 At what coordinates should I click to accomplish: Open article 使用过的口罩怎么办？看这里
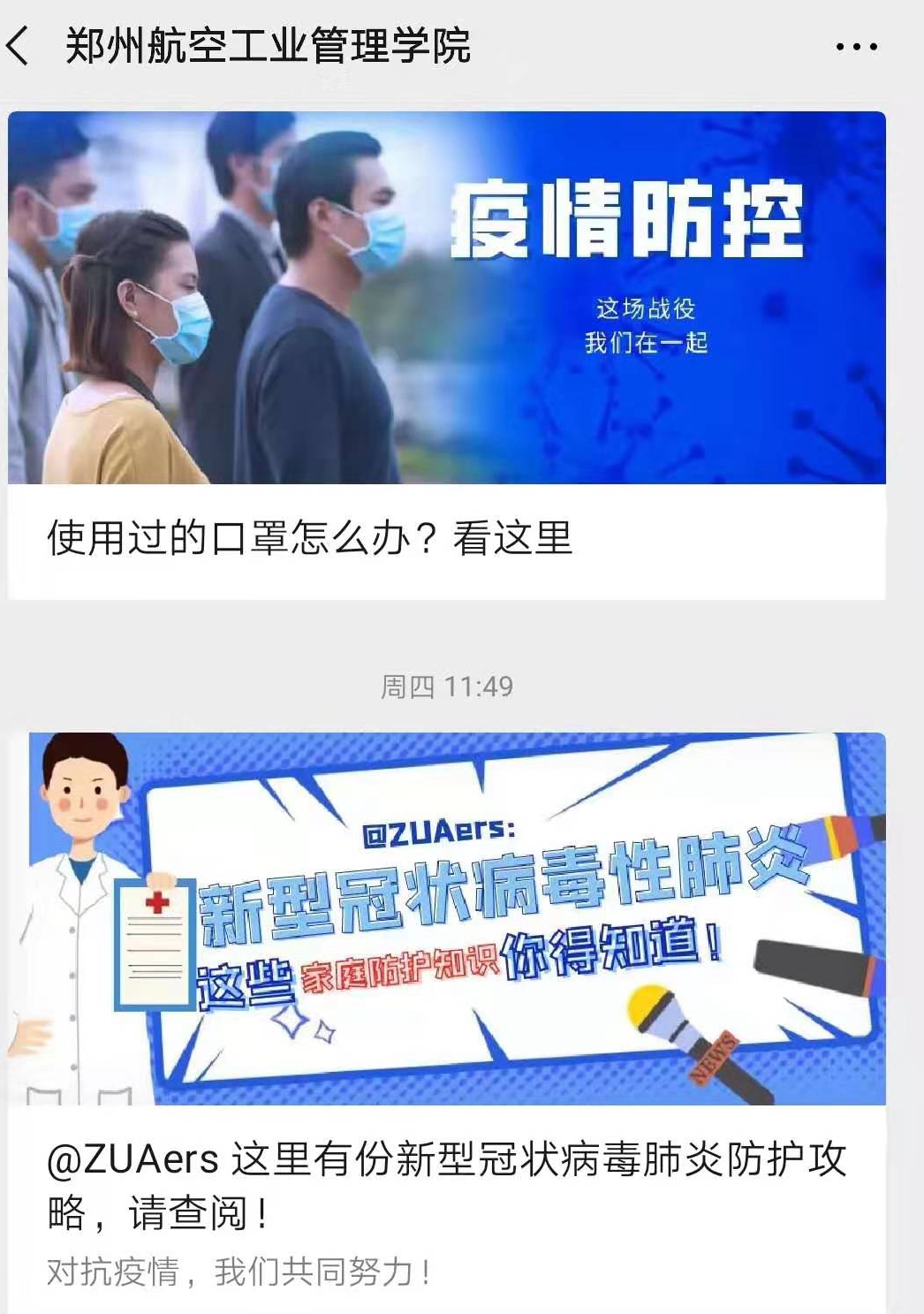tap(310, 538)
